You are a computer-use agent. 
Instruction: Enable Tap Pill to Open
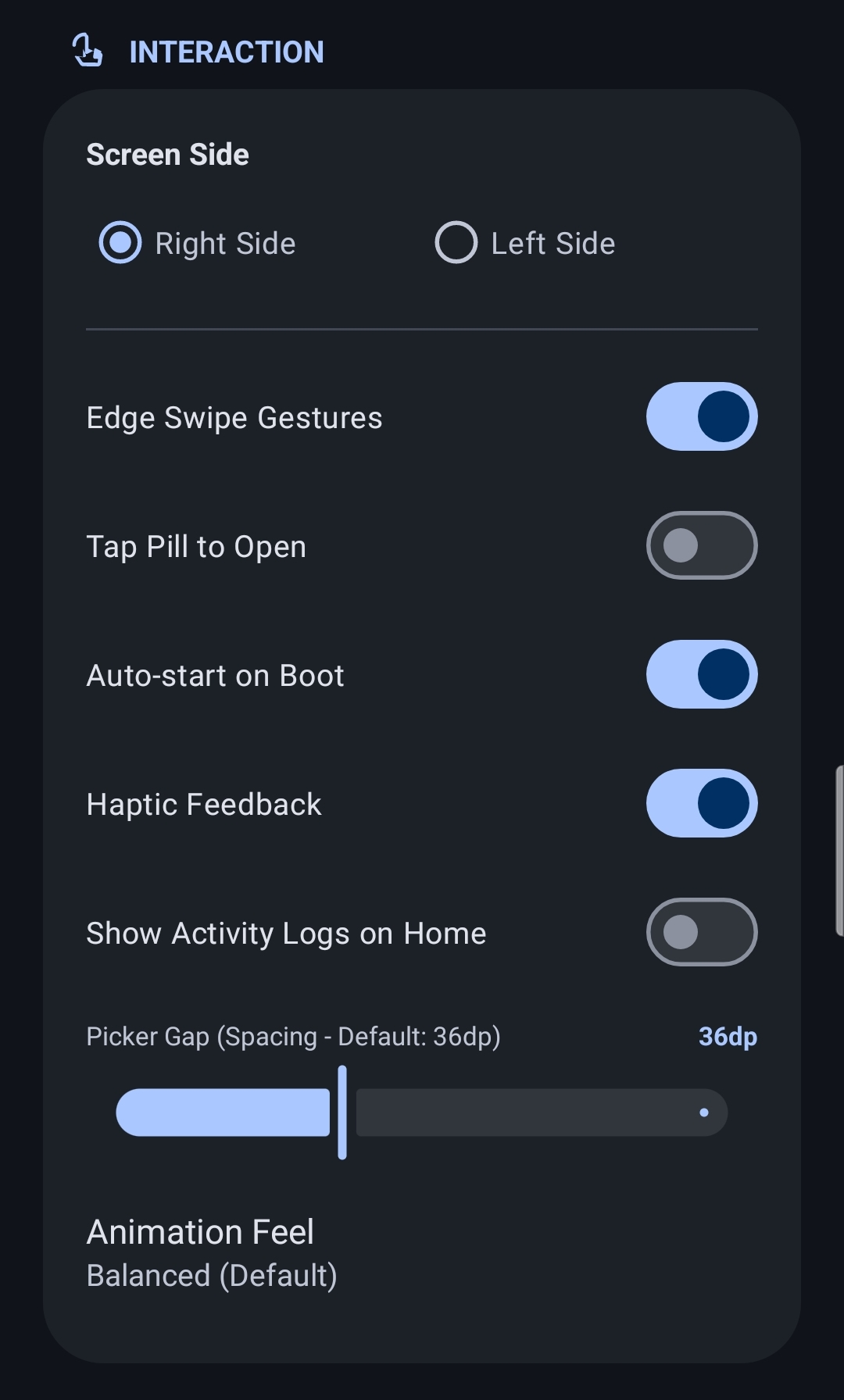pos(701,545)
